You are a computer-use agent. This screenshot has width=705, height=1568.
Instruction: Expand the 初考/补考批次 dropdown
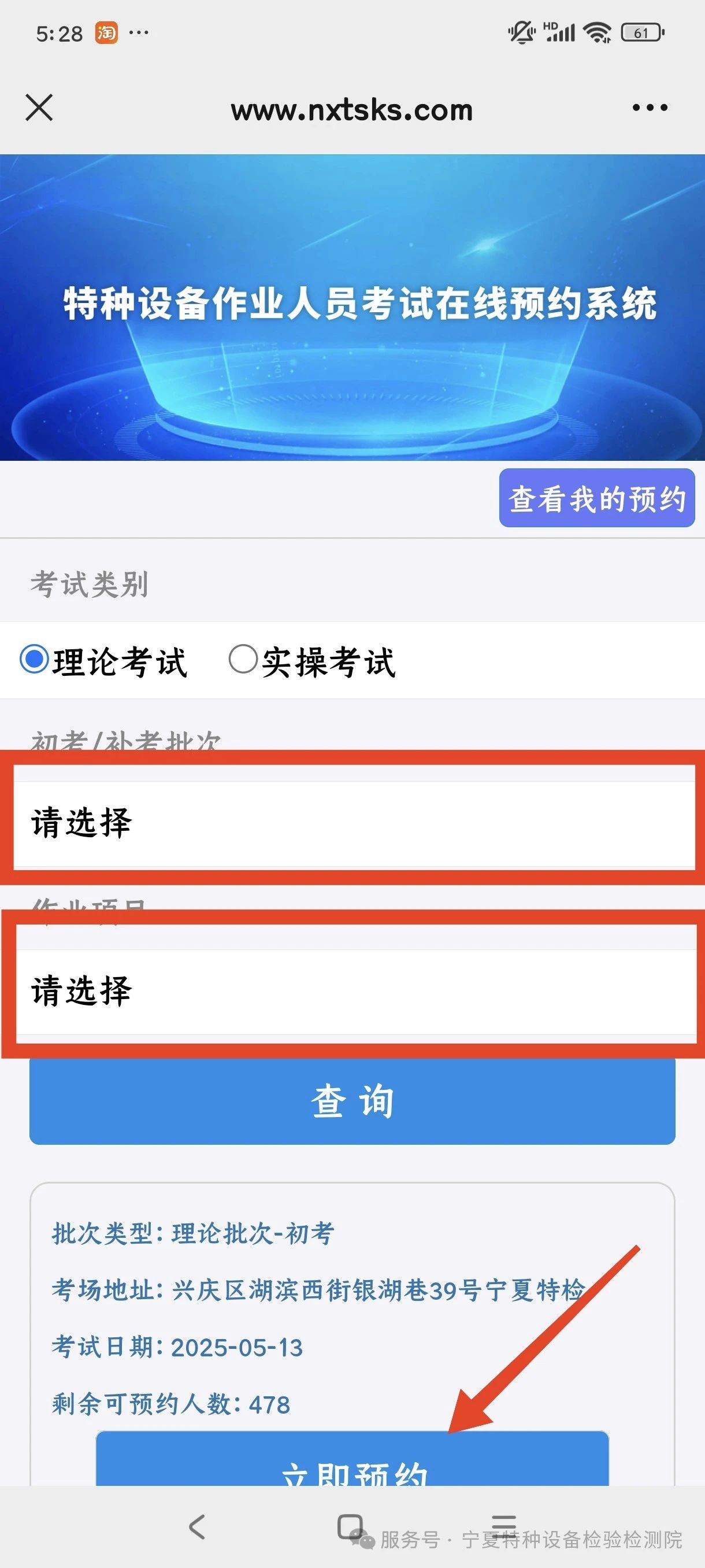[354, 823]
